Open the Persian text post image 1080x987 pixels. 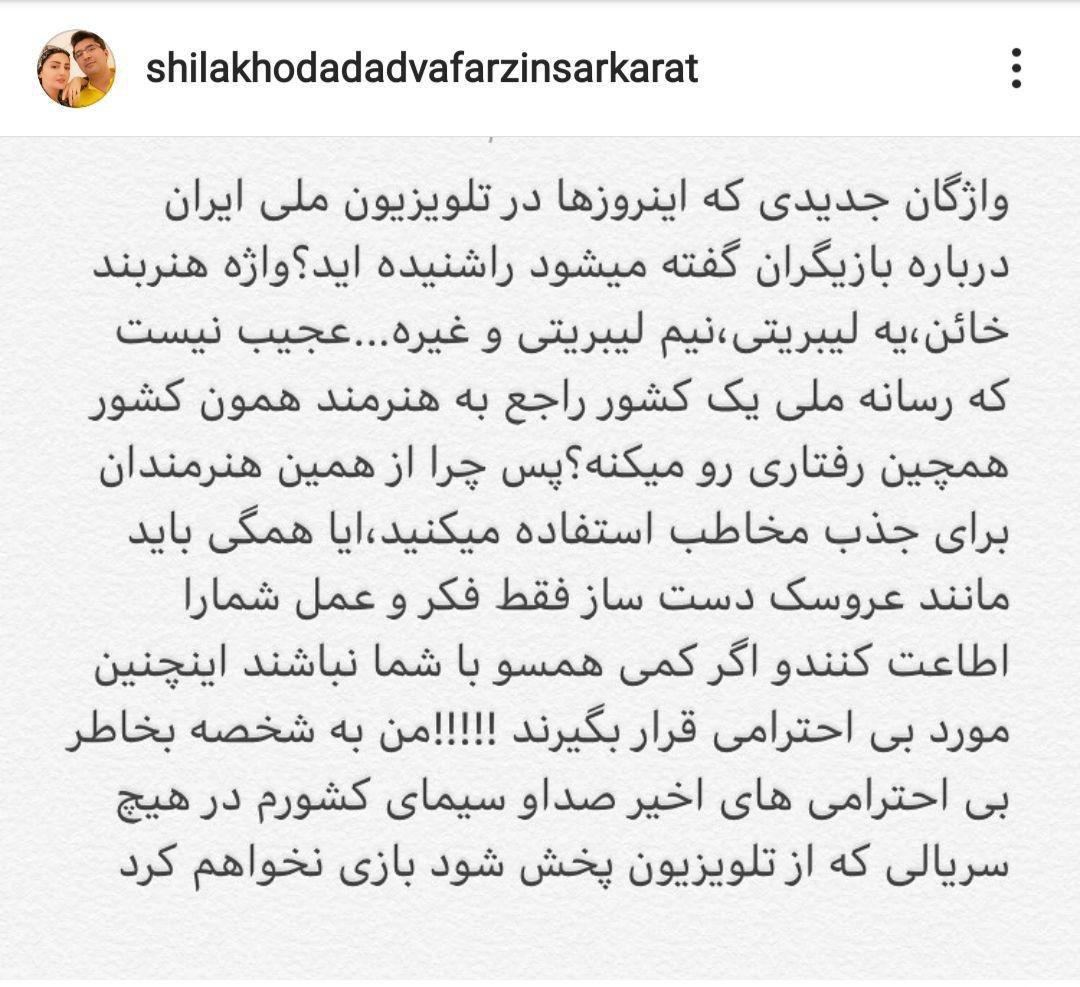click(x=540, y=540)
